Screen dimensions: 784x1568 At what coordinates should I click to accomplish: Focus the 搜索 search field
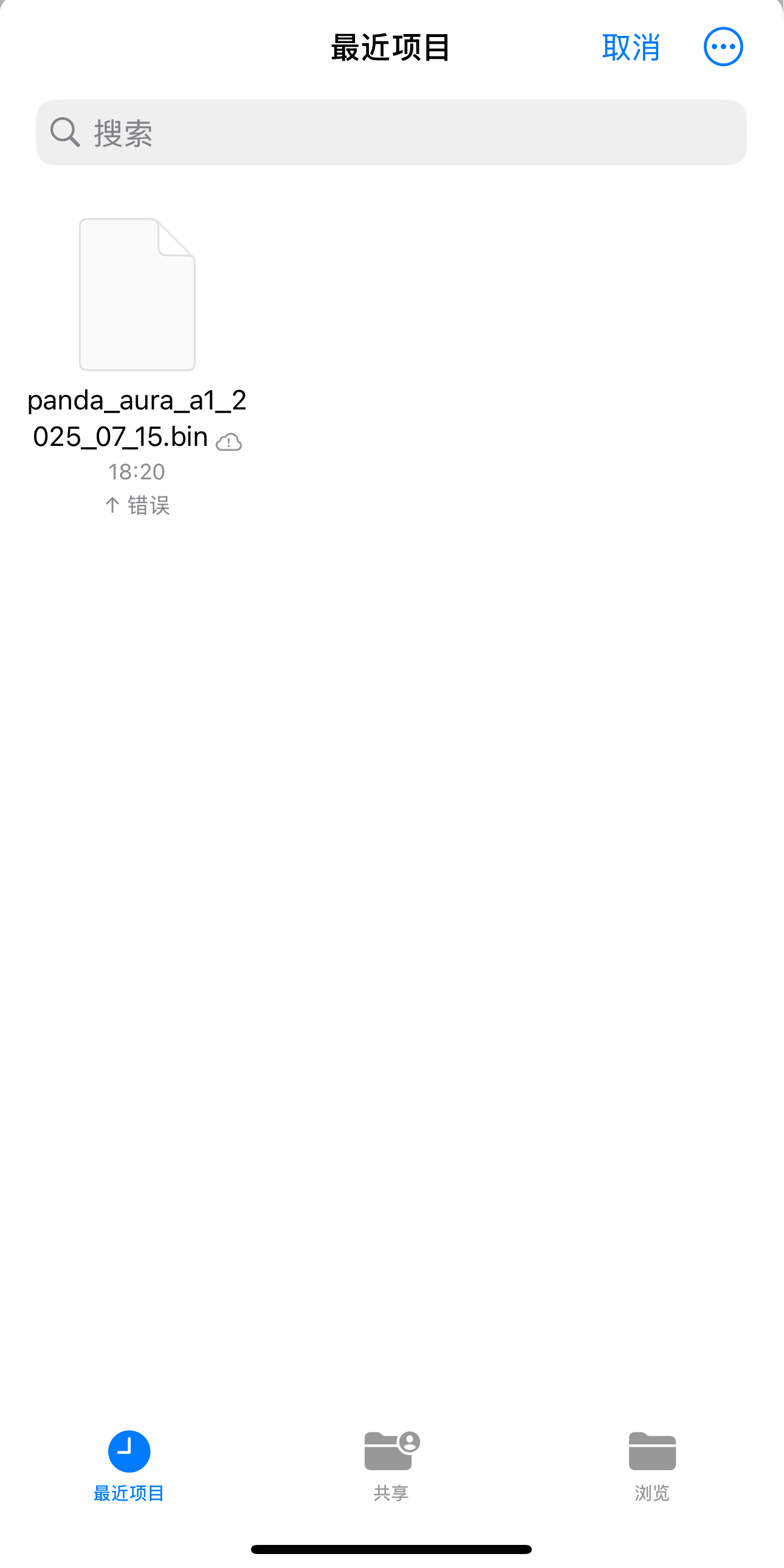(x=391, y=132)
